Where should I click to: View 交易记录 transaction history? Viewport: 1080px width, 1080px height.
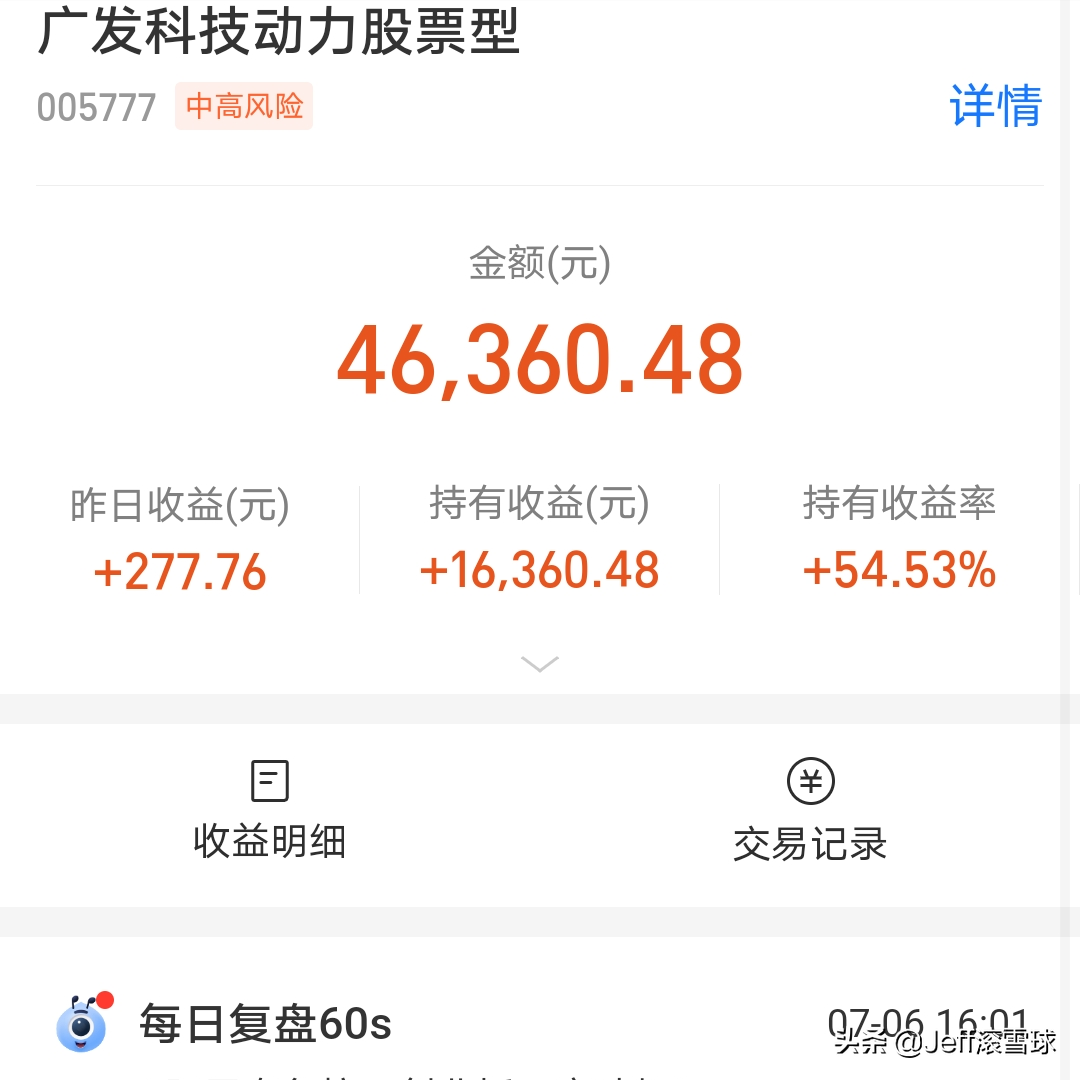(810, 812)
